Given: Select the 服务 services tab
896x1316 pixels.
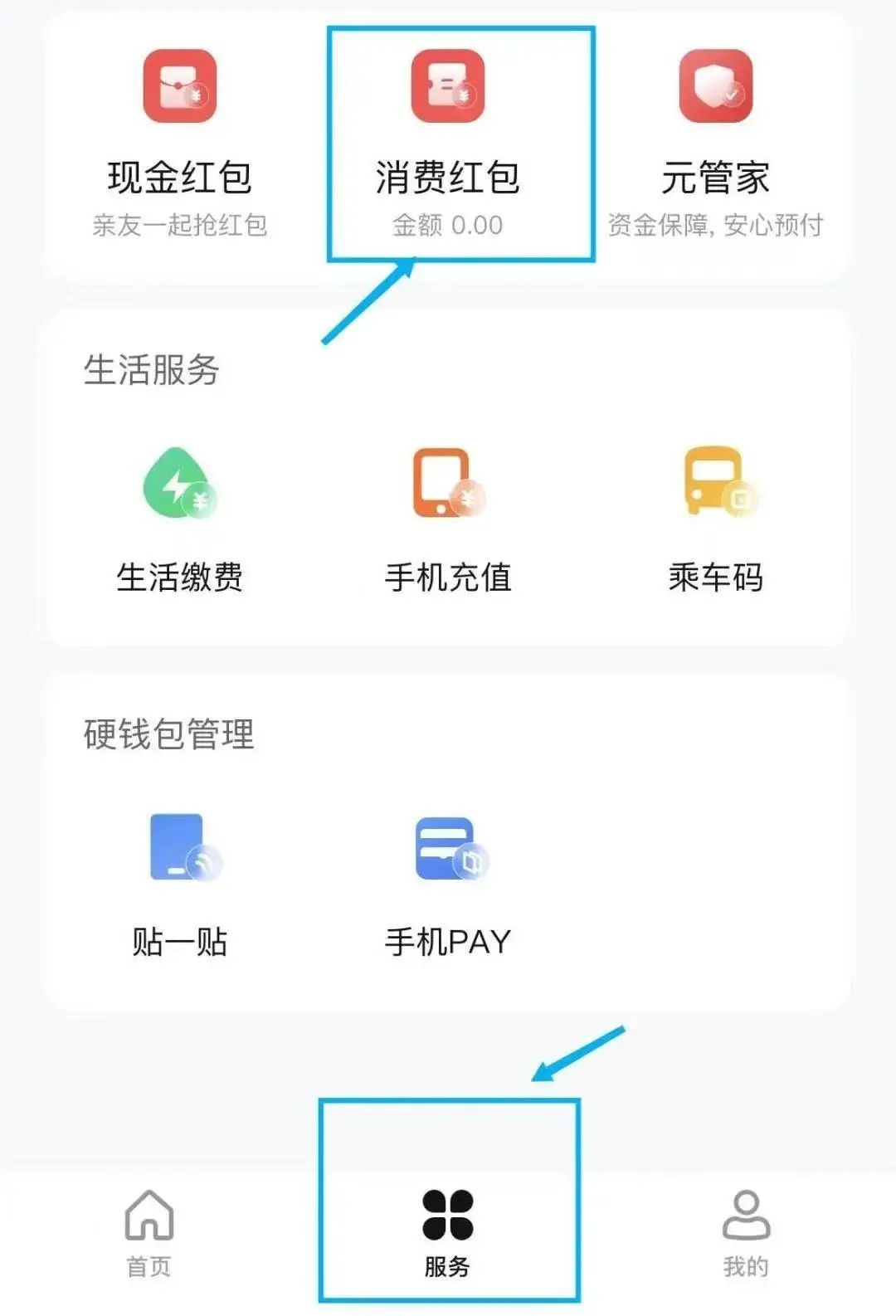Looking at the screenshot, I should (x=448, y=1233).
